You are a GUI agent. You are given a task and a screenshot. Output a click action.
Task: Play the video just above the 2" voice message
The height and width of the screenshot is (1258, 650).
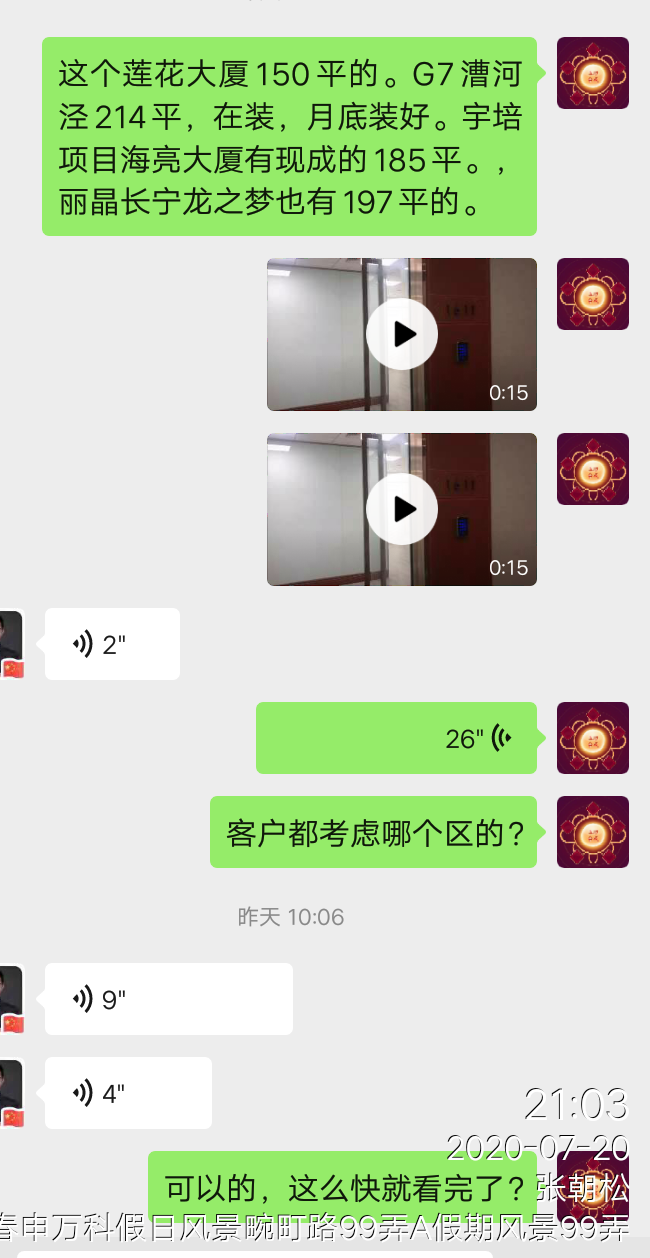pos(402,509)
